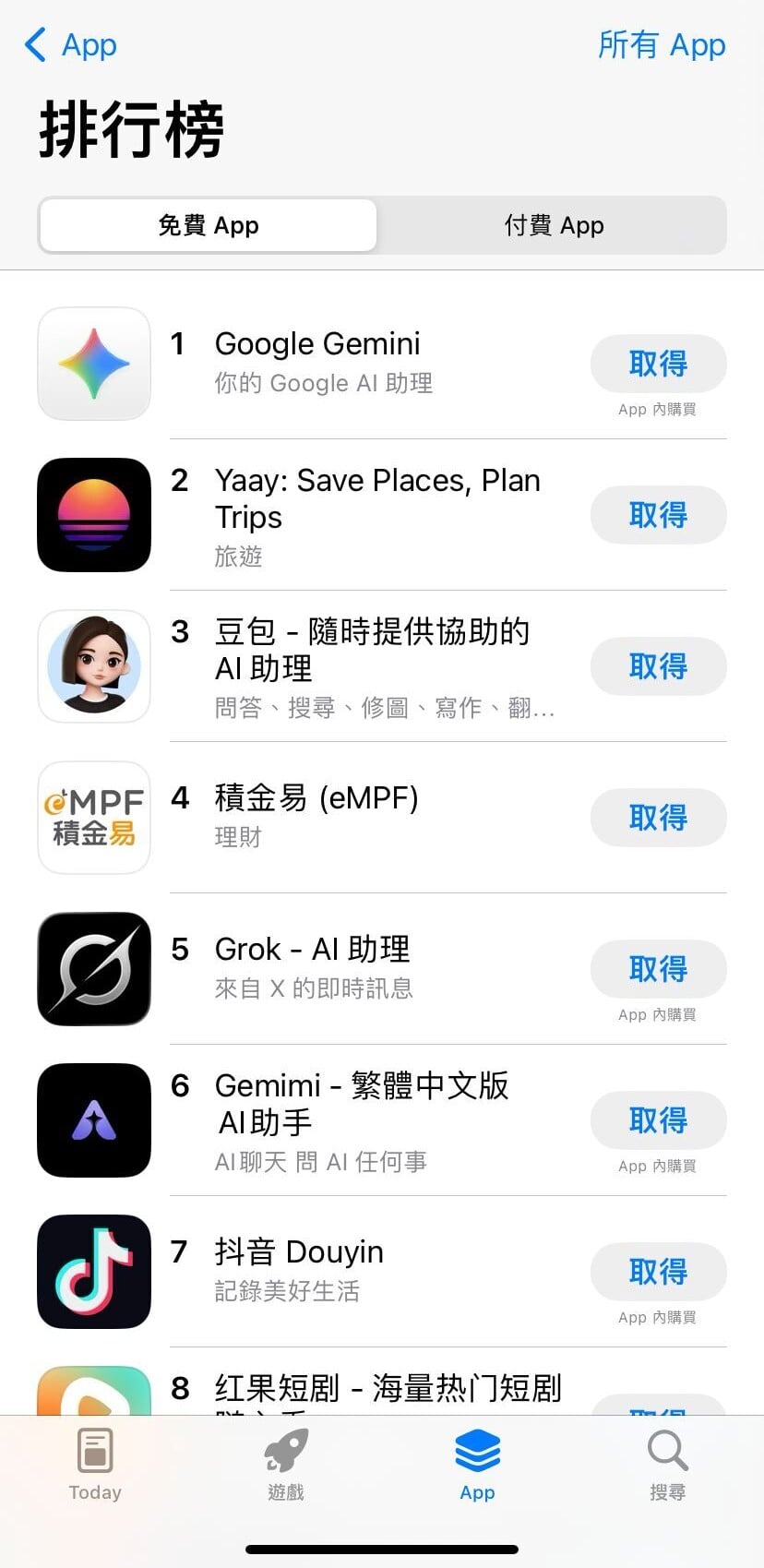Download 豆包 with its 取得 button
The height and width of the screenshot is (1568, 764).
(x=658, y=666)
